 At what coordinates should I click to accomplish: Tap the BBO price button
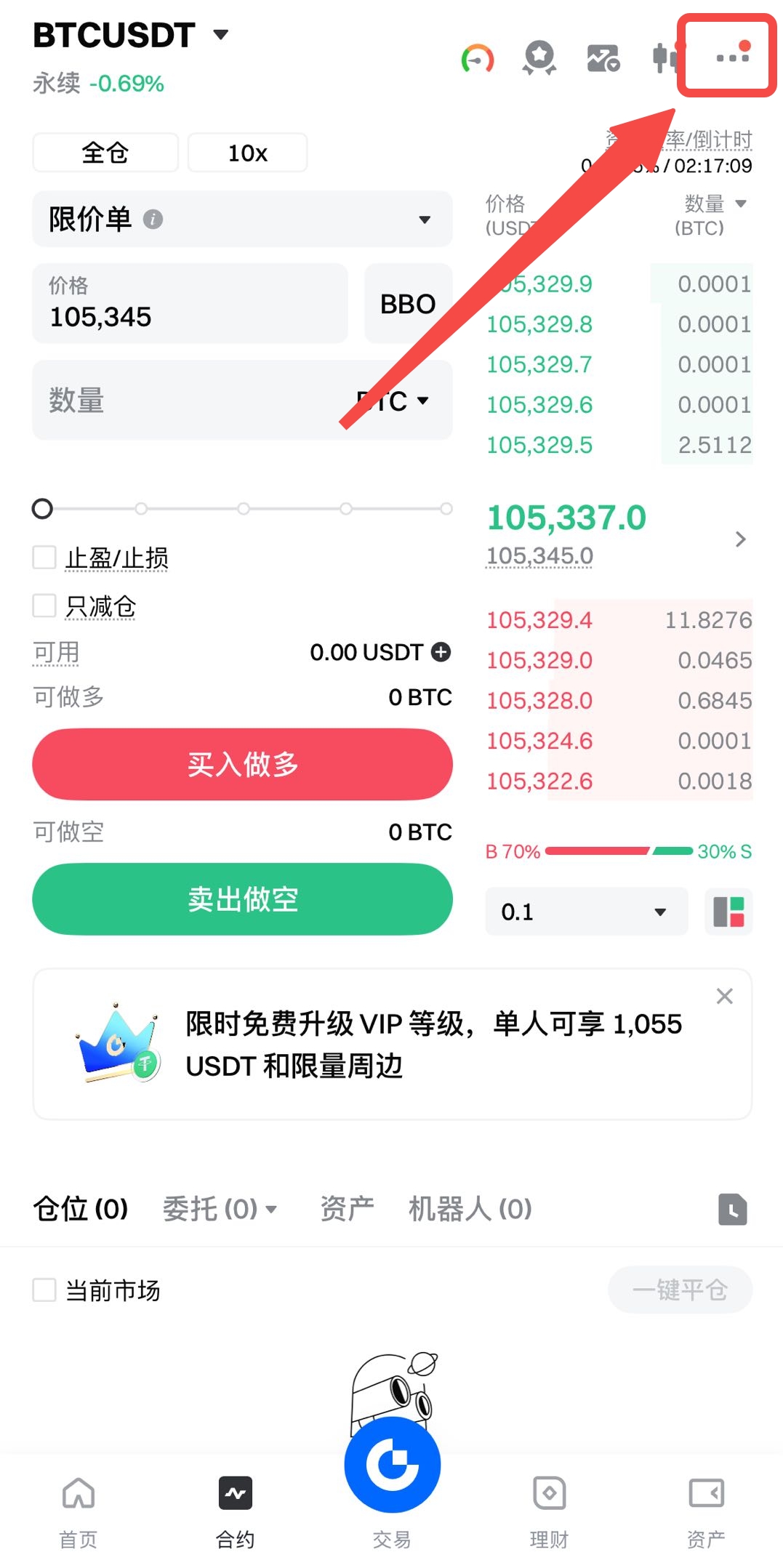[408, 304]
